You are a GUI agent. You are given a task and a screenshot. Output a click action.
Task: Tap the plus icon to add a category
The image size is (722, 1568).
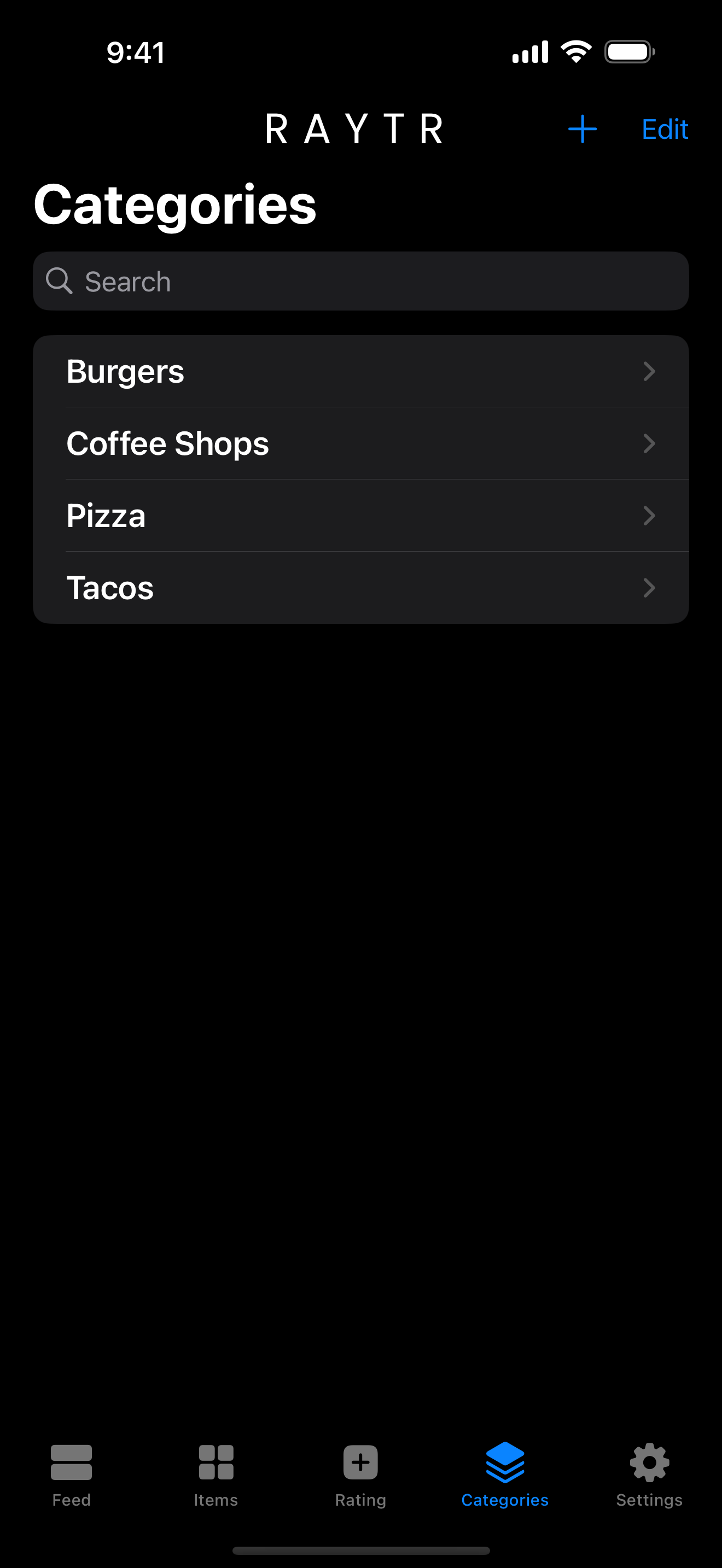[582, 129]
